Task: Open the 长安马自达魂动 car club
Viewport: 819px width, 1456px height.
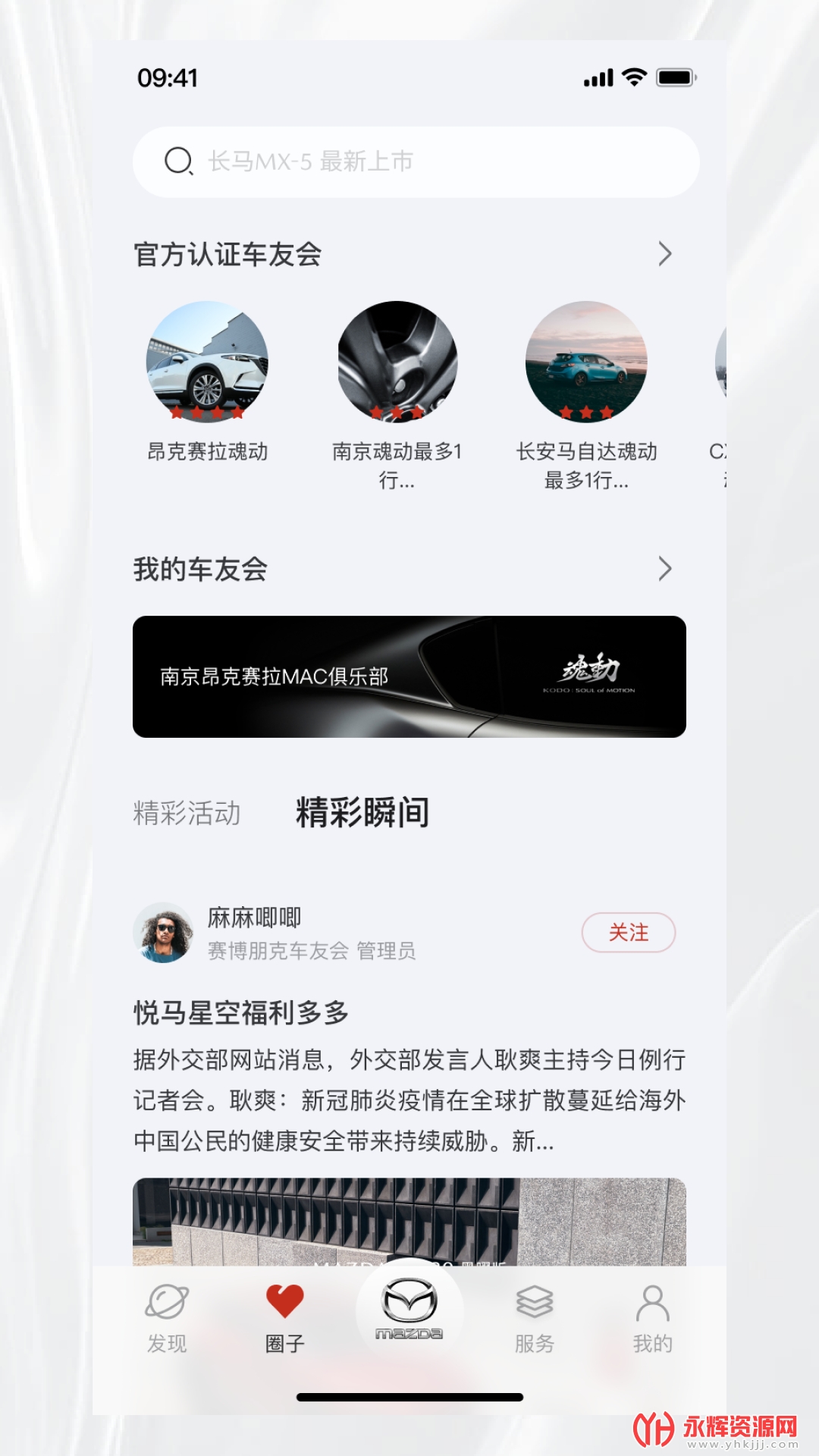Action: tap(586, 362)
